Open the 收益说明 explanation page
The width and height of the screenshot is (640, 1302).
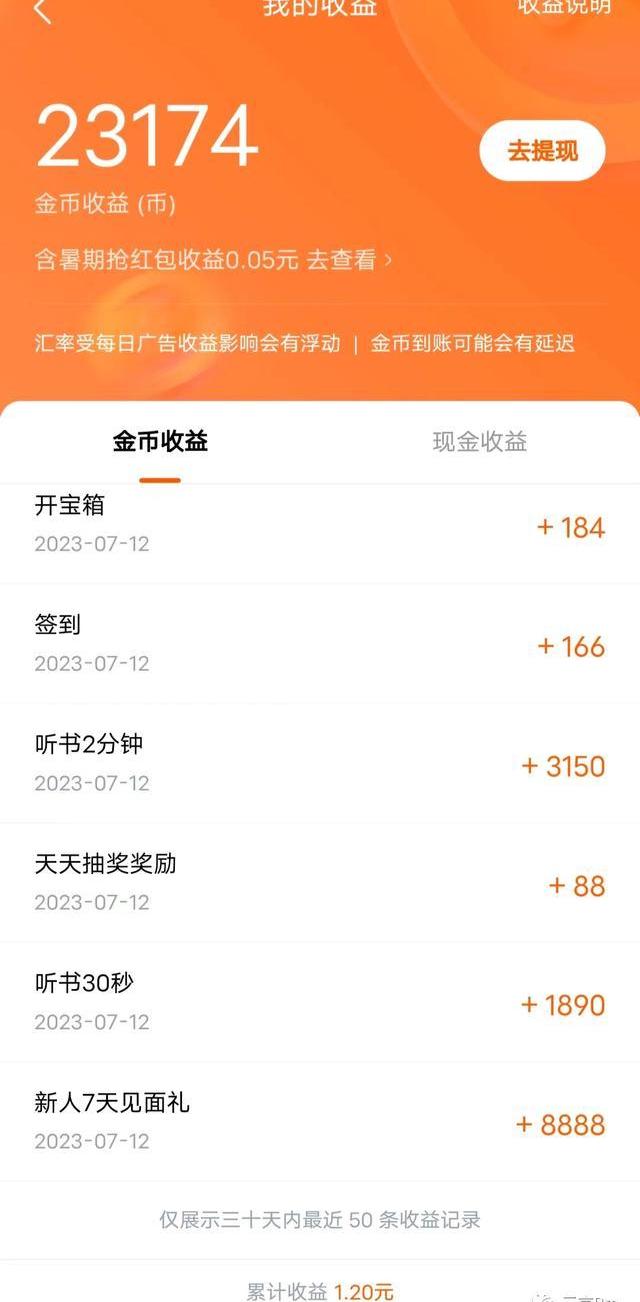[x=564, y=7]
